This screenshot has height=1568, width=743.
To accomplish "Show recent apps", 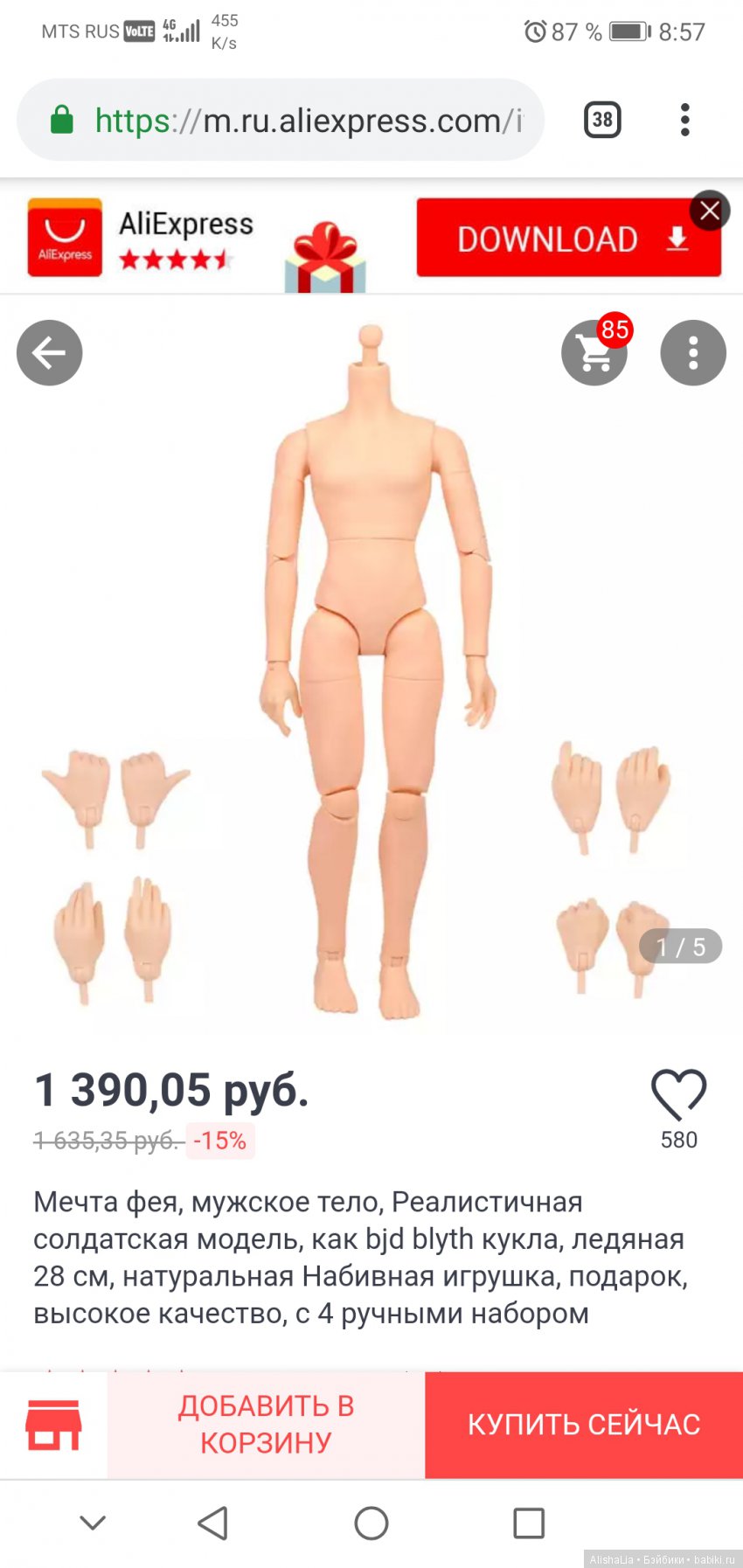I will click(529, 1523).
